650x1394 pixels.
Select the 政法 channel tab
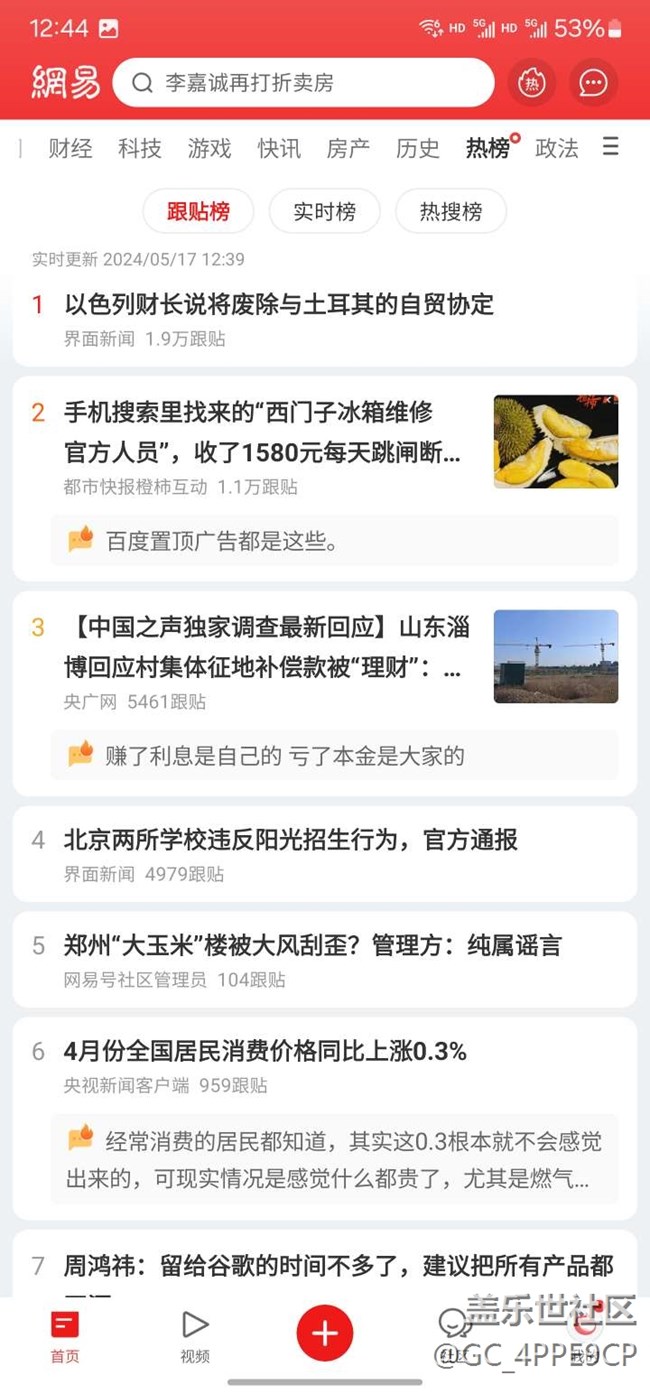pos(557,149)
